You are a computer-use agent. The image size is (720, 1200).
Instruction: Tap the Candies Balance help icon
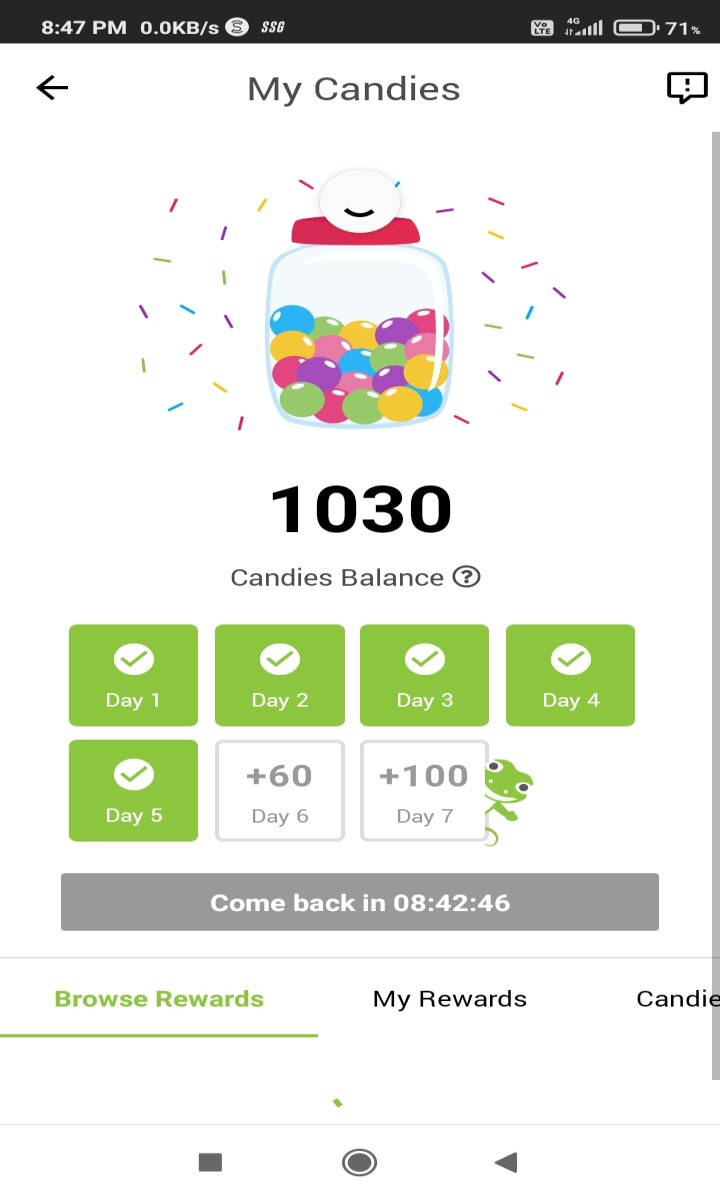(x=467, y=577)
